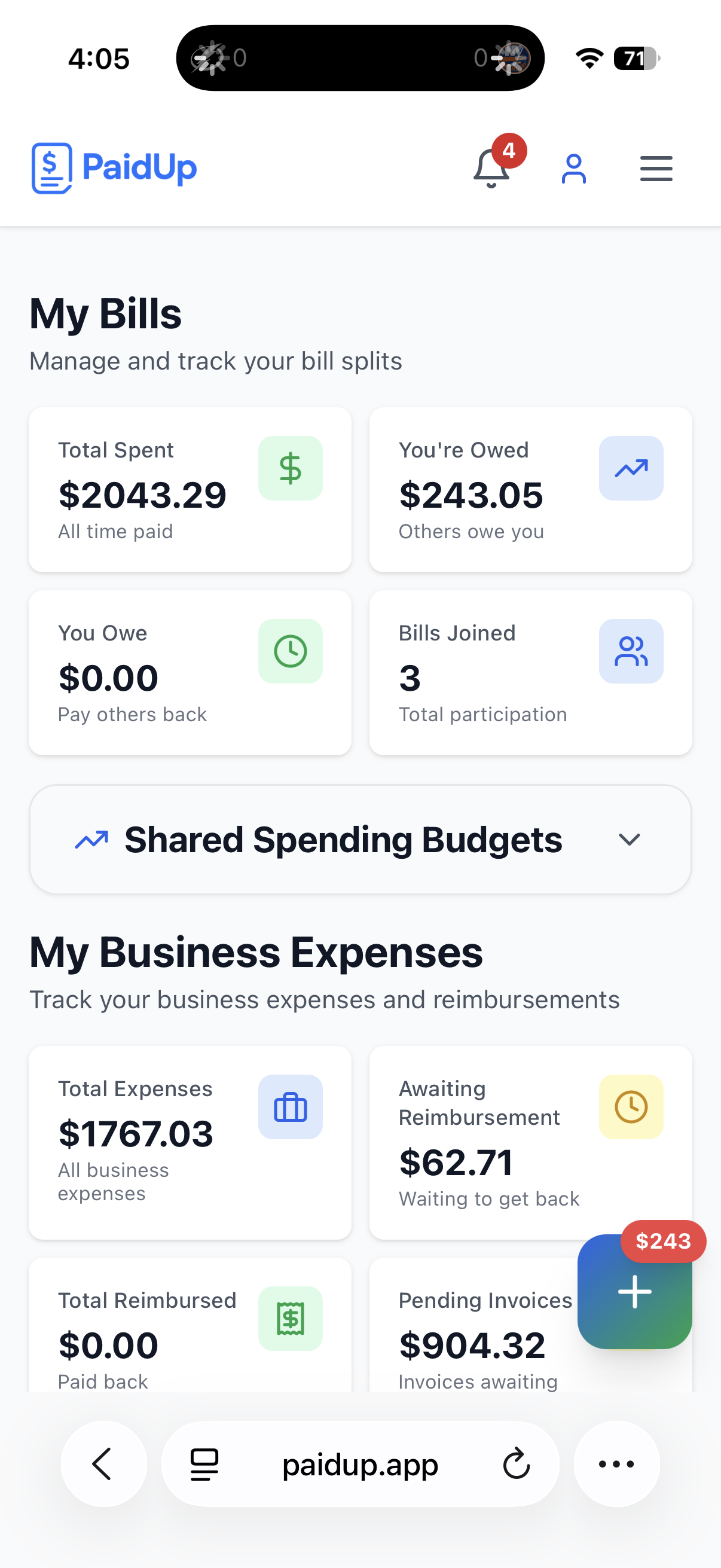This screenshot has height=1568, width=721.
Task: Tap the paidup.app address bar
Action: point(360,1463)
